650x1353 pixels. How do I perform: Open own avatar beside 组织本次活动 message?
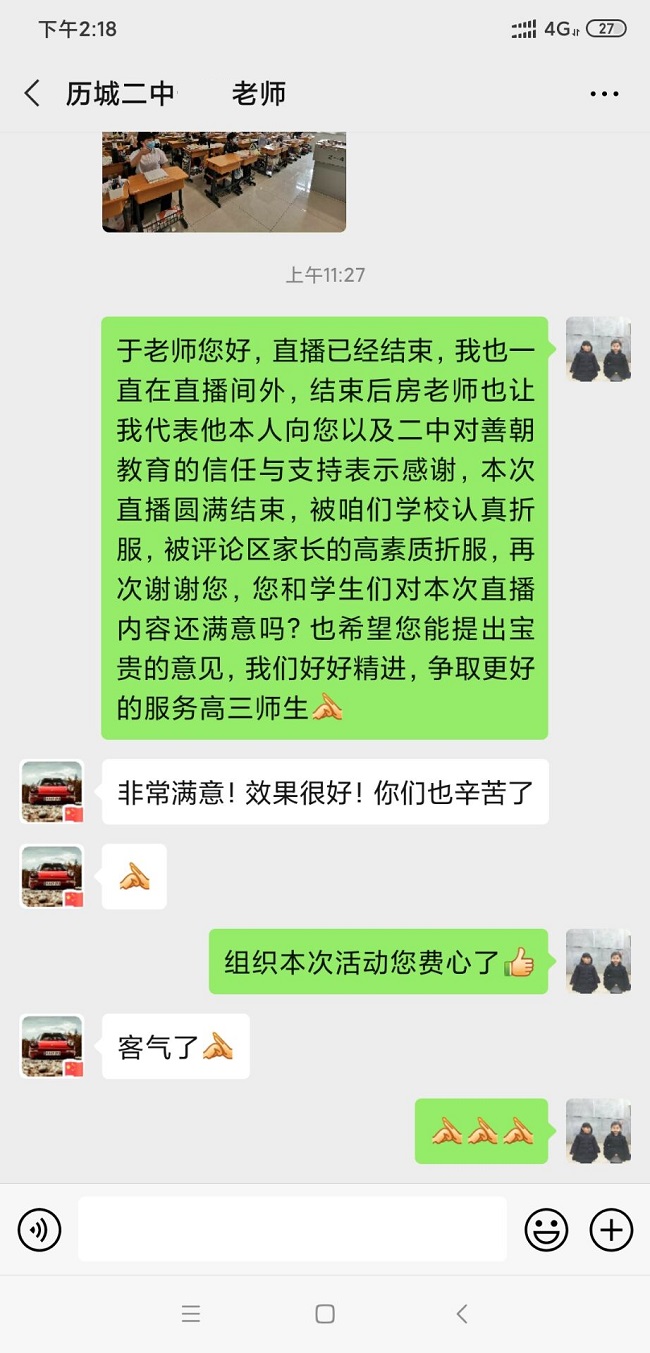(x=598, y=961)
